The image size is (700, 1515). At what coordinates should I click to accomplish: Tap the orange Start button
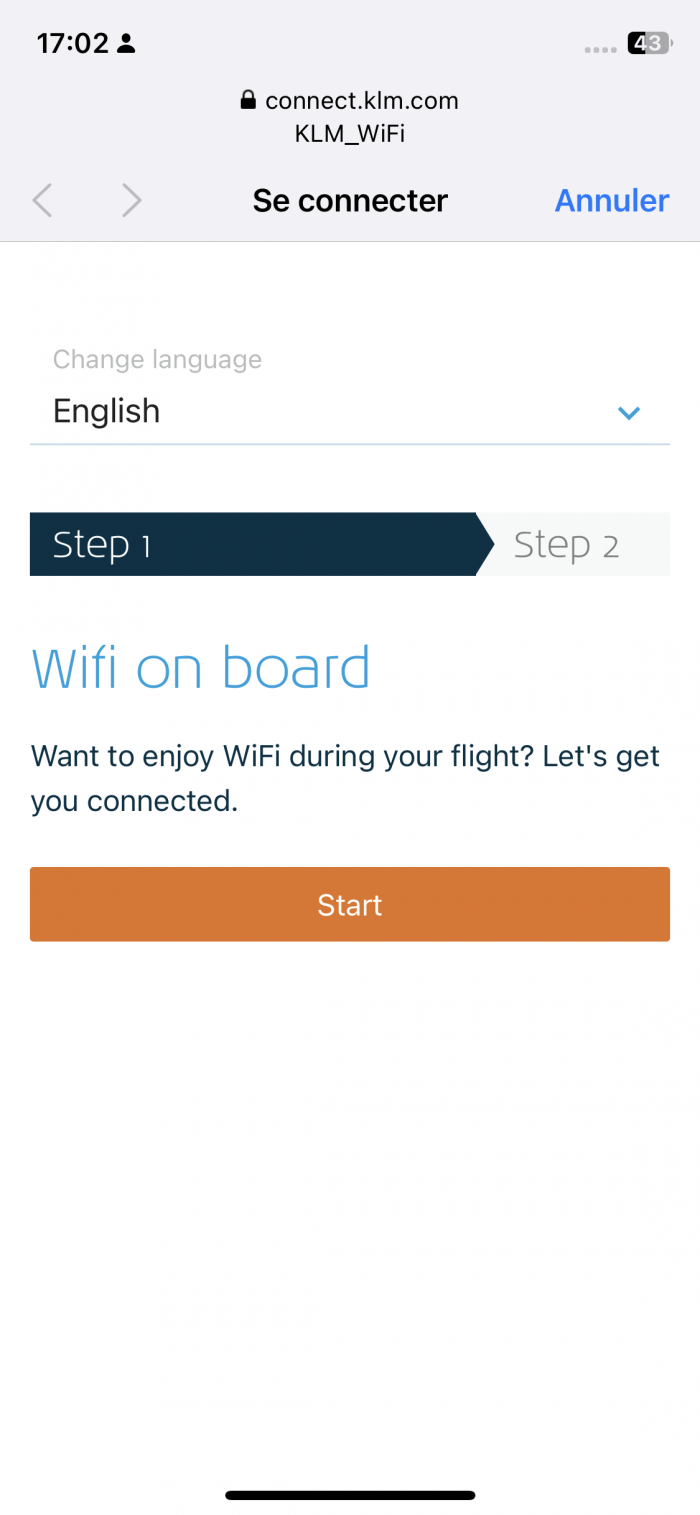point(349,904)
